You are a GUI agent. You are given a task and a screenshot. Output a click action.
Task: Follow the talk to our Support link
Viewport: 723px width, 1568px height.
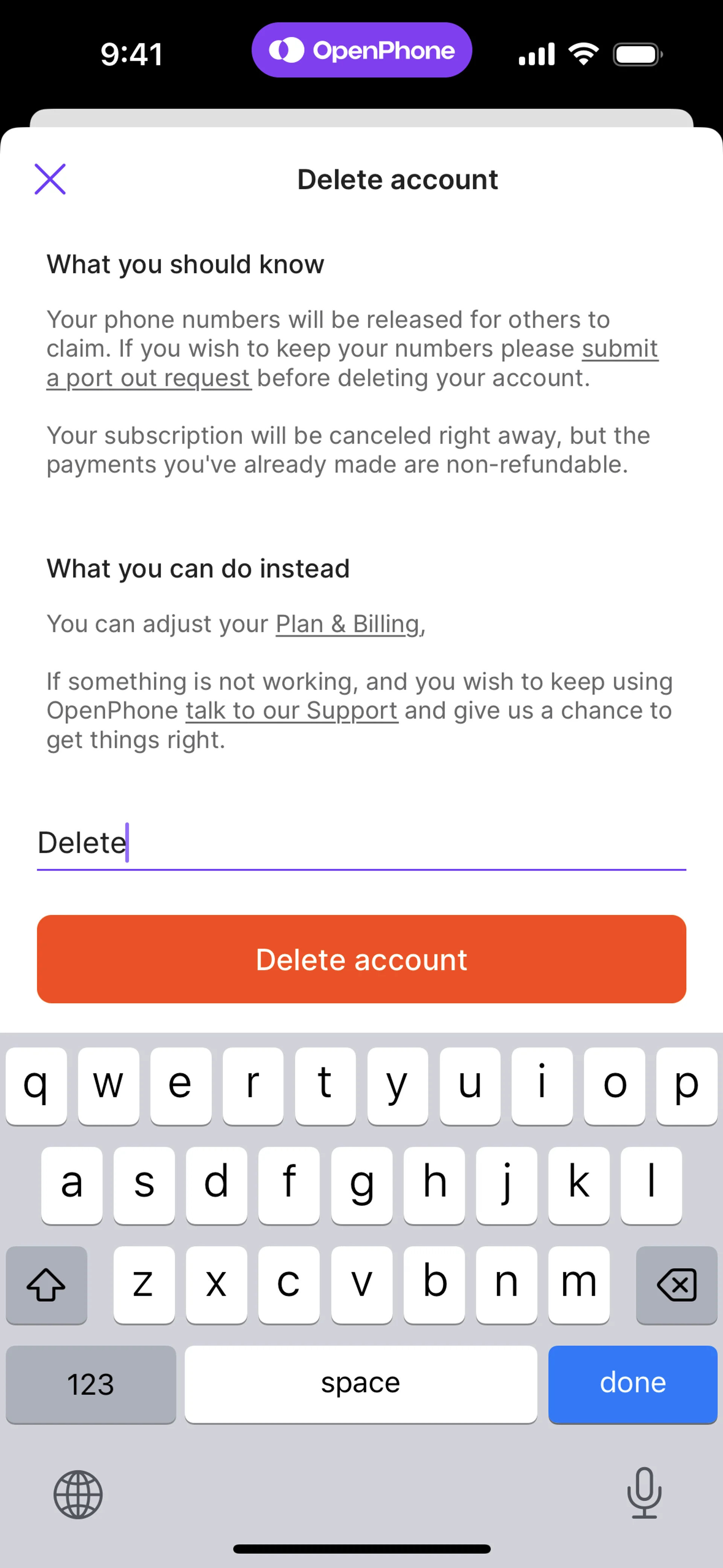291,711
